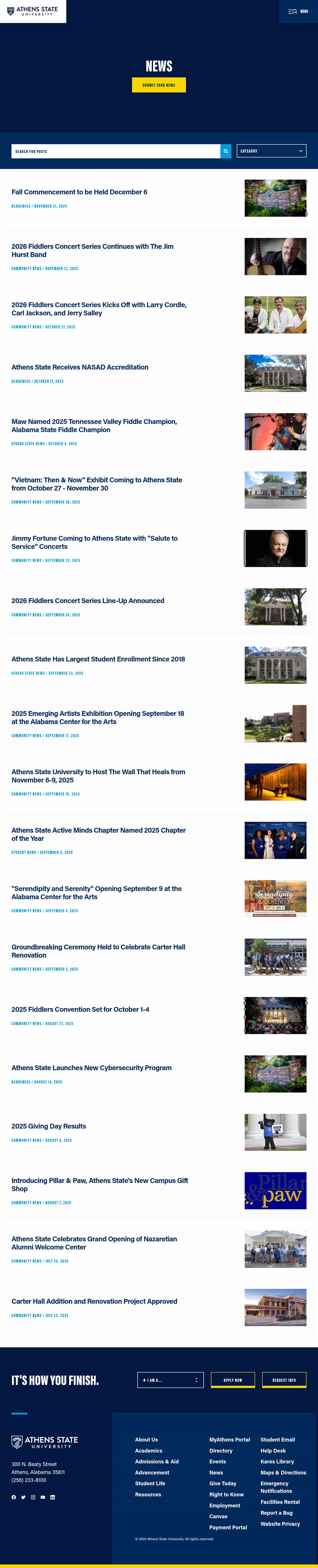
Task: Tap Submit Your News button
Action: [x=159, y=85]
